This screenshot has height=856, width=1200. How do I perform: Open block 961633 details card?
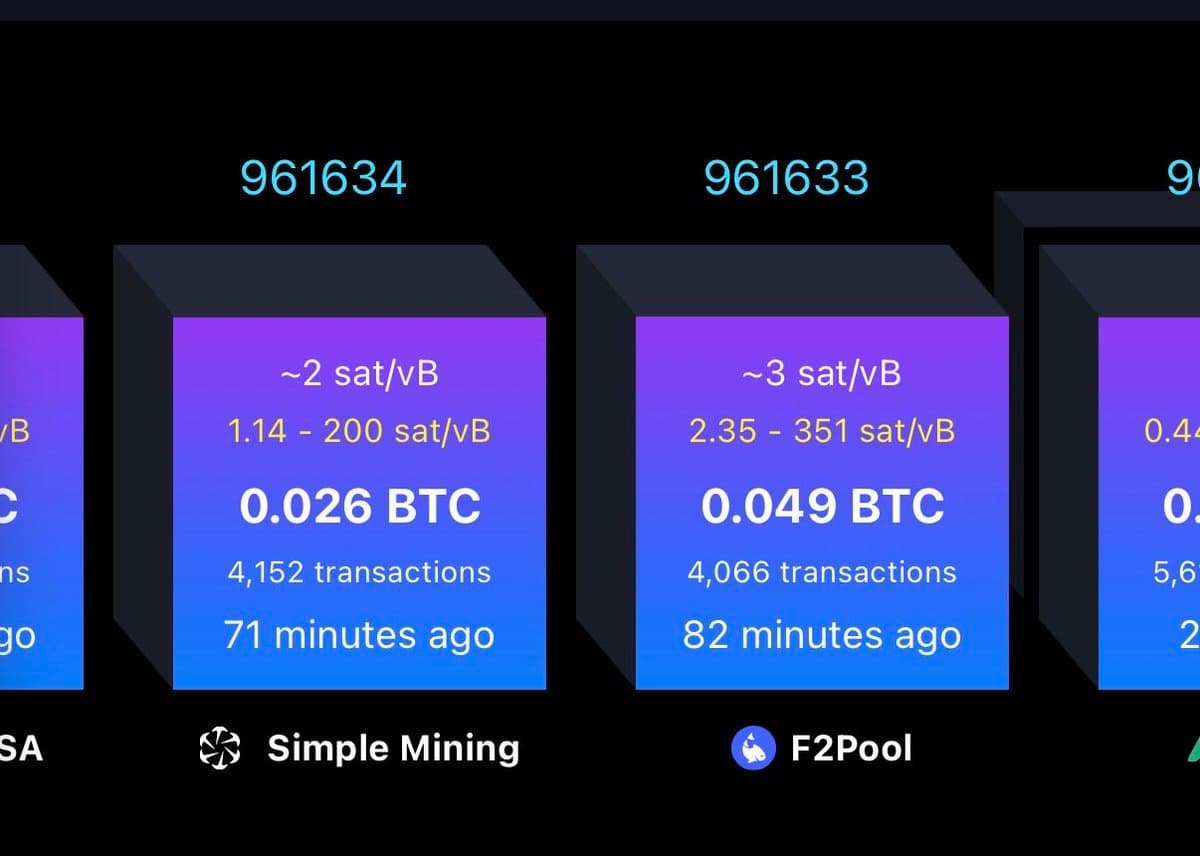822,503
